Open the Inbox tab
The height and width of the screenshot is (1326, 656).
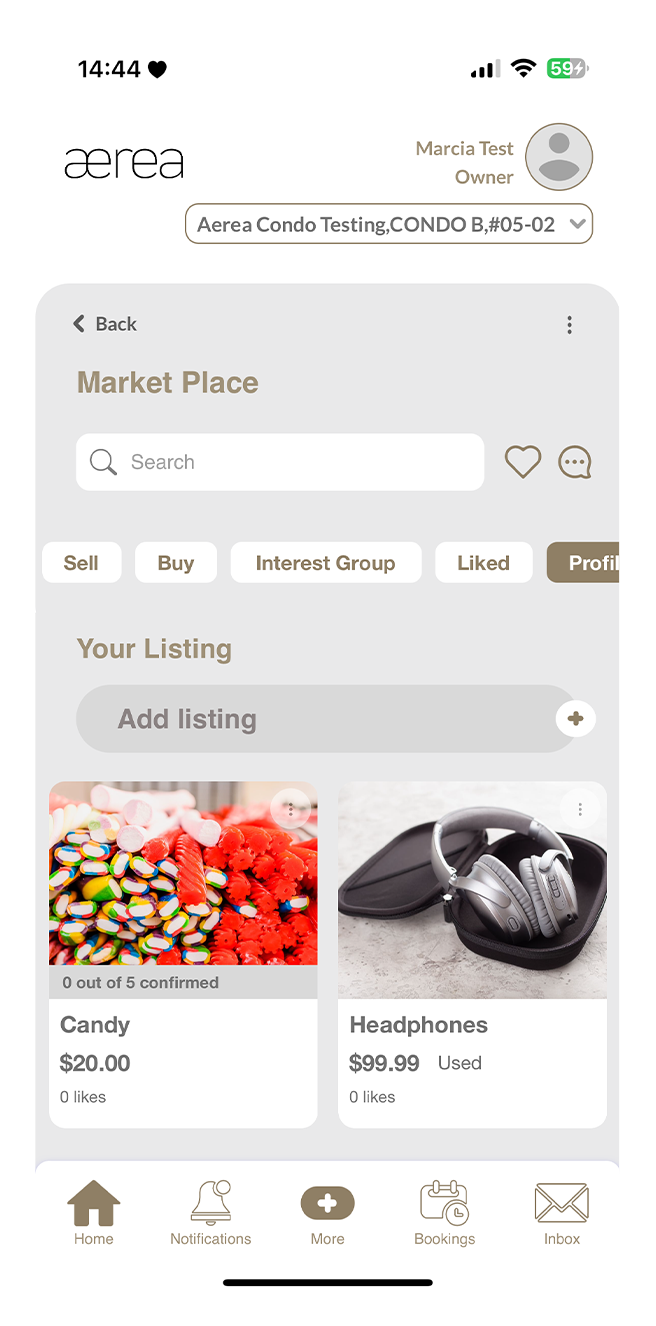561,1212
